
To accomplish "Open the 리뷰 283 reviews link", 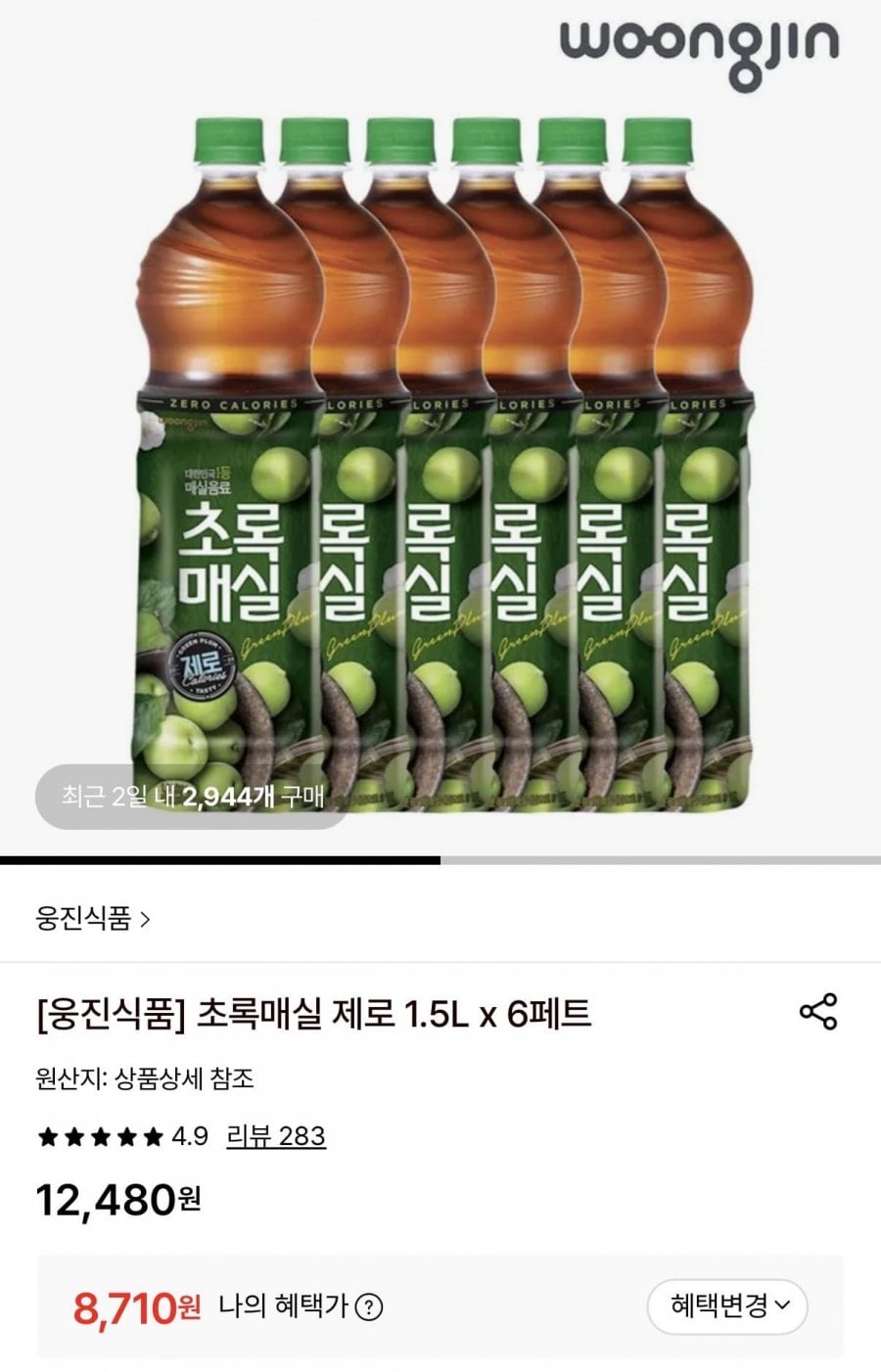I will [276, 1136].
